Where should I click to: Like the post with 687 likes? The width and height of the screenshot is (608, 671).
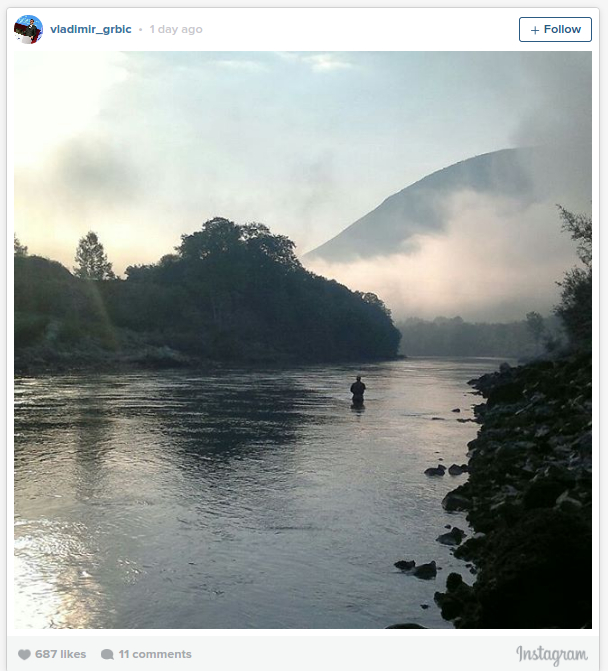(x=25, y=654)
